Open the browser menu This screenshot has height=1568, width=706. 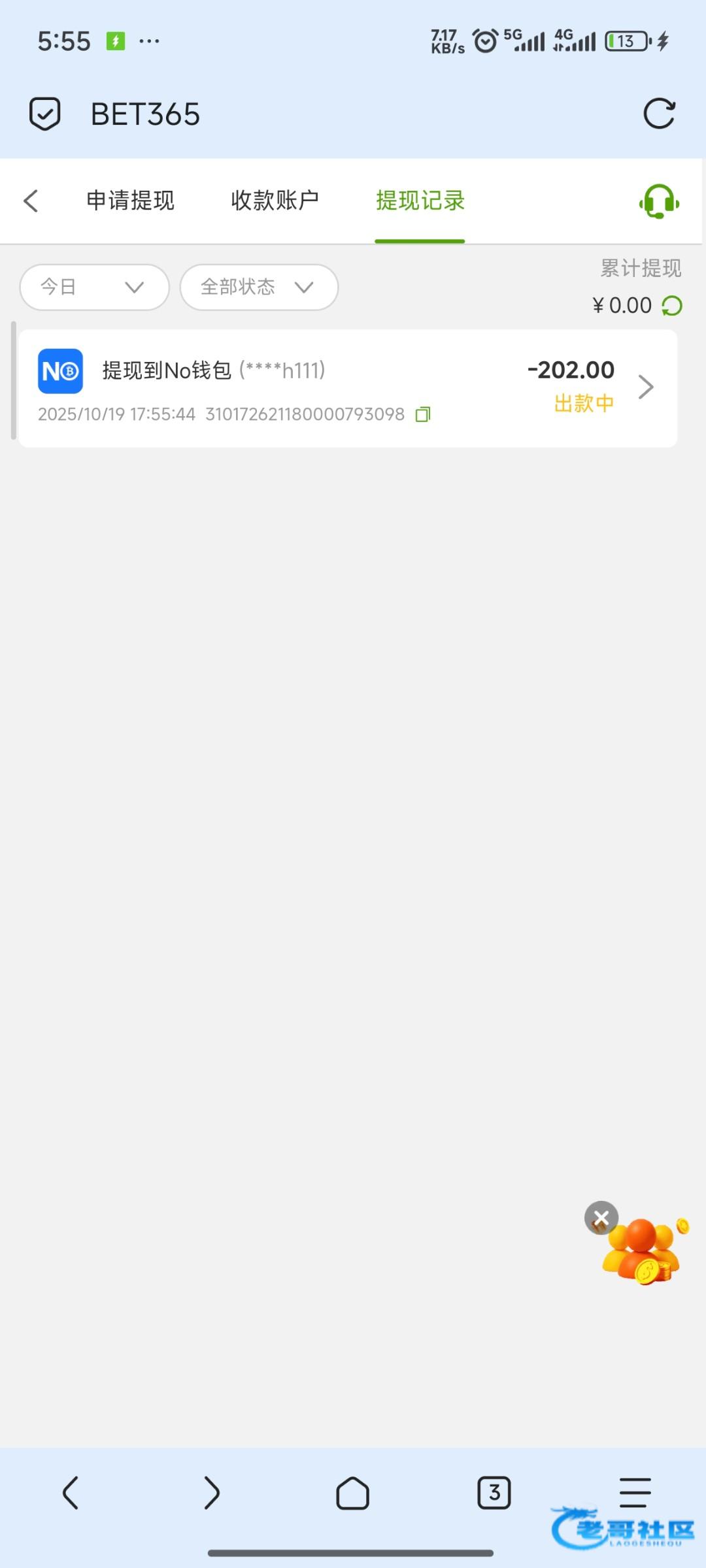click(x=635, y=1492)
